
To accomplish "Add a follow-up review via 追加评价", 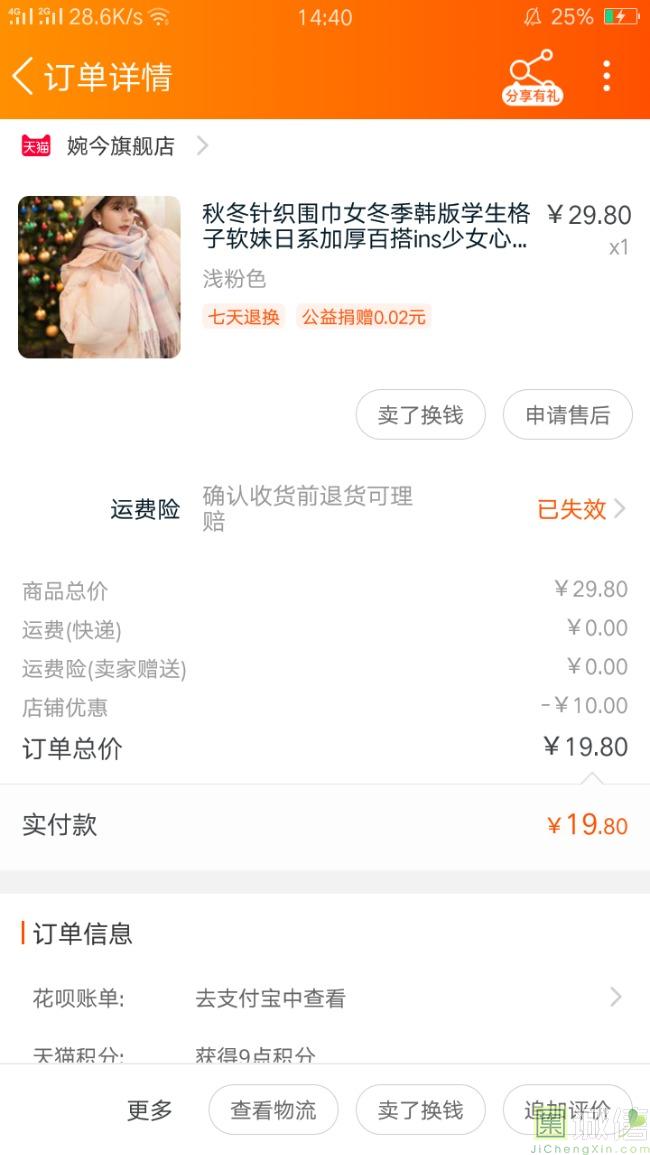I will coord(566,1110).
